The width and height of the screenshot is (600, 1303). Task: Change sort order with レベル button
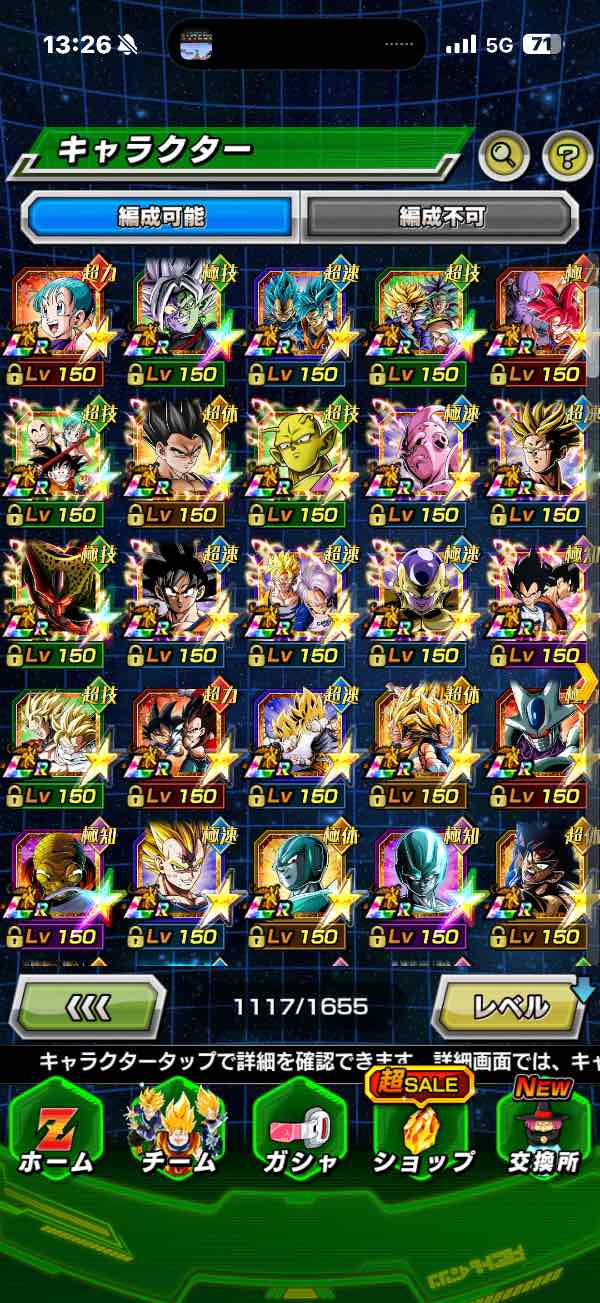510,1006
